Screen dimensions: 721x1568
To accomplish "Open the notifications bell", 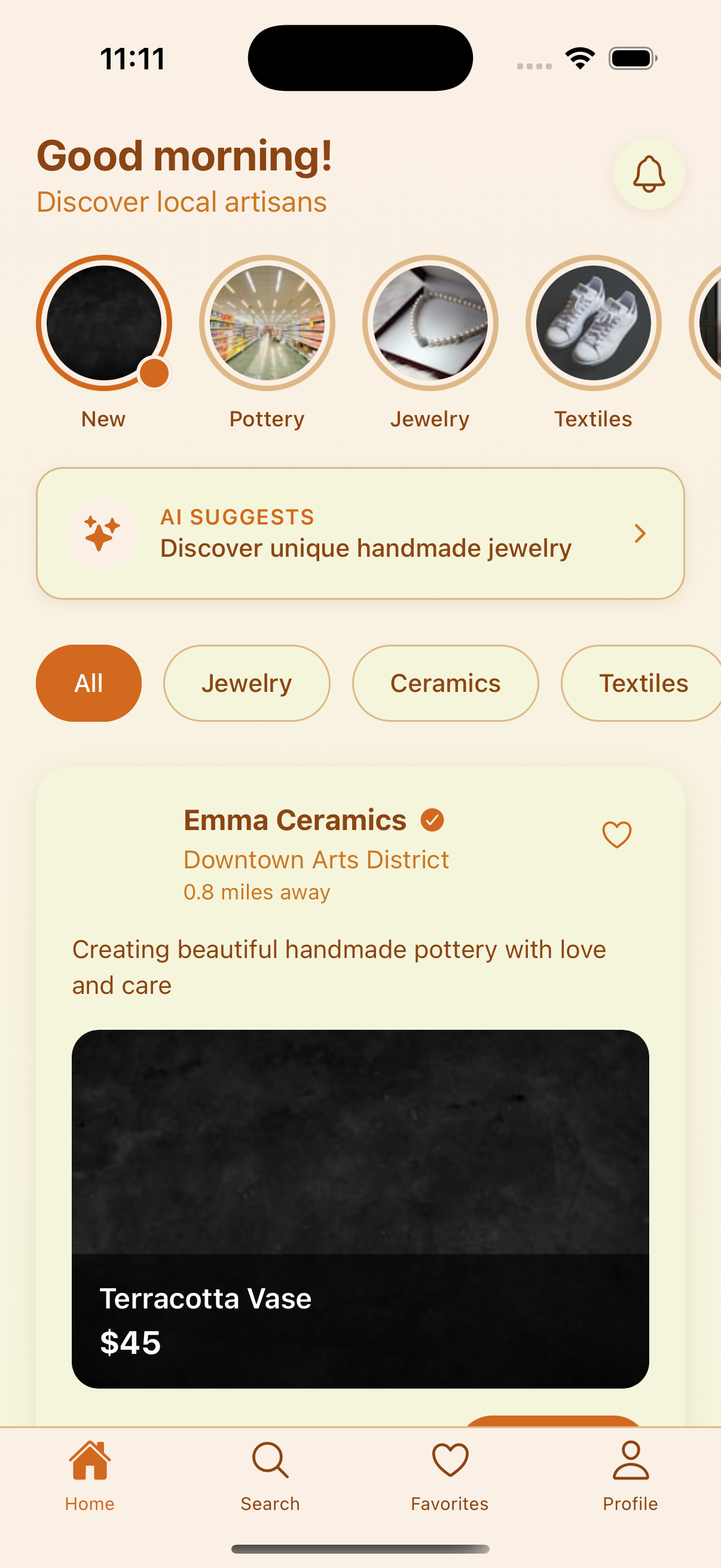I will [649, 174].
